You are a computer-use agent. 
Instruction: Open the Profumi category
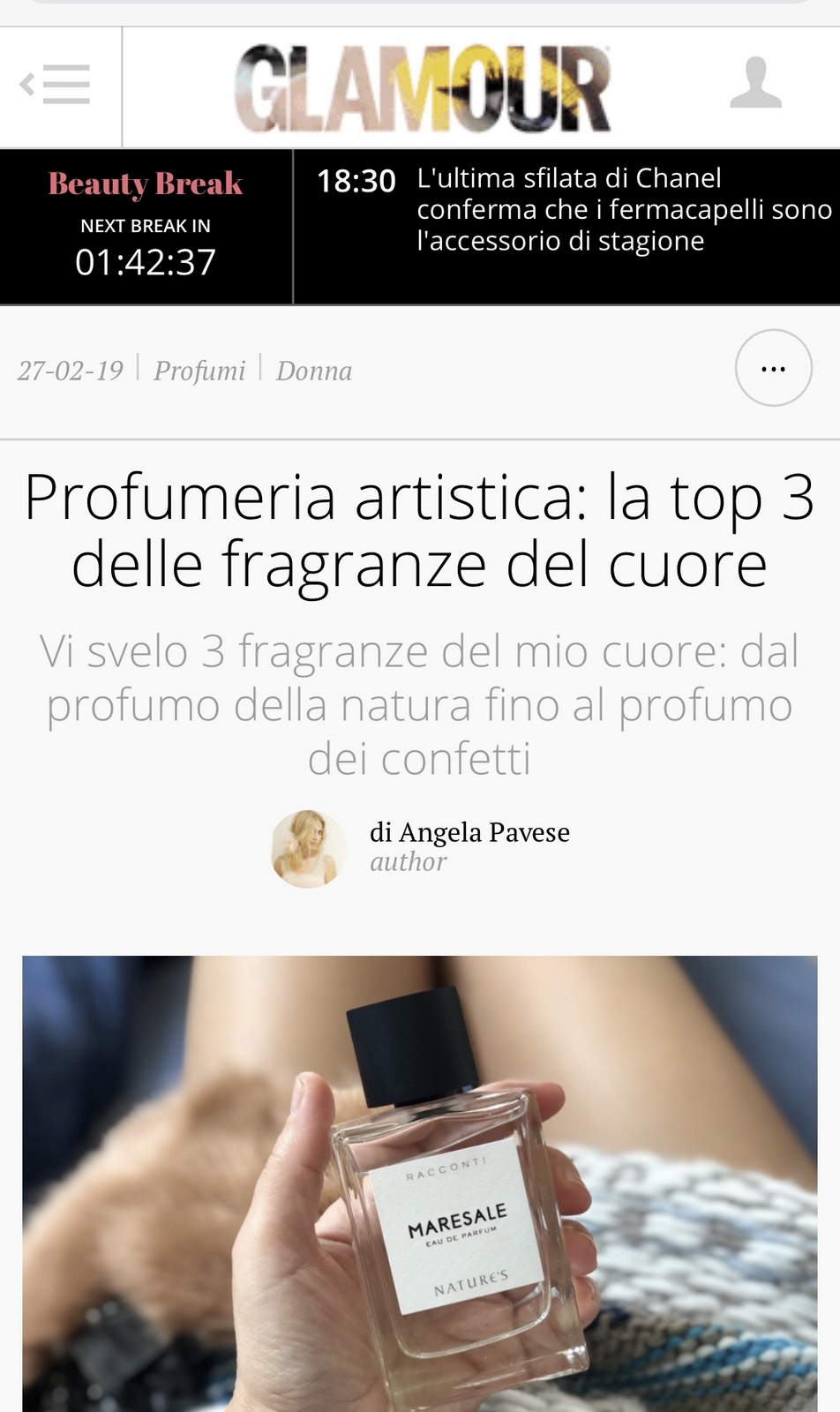point(199,371)
